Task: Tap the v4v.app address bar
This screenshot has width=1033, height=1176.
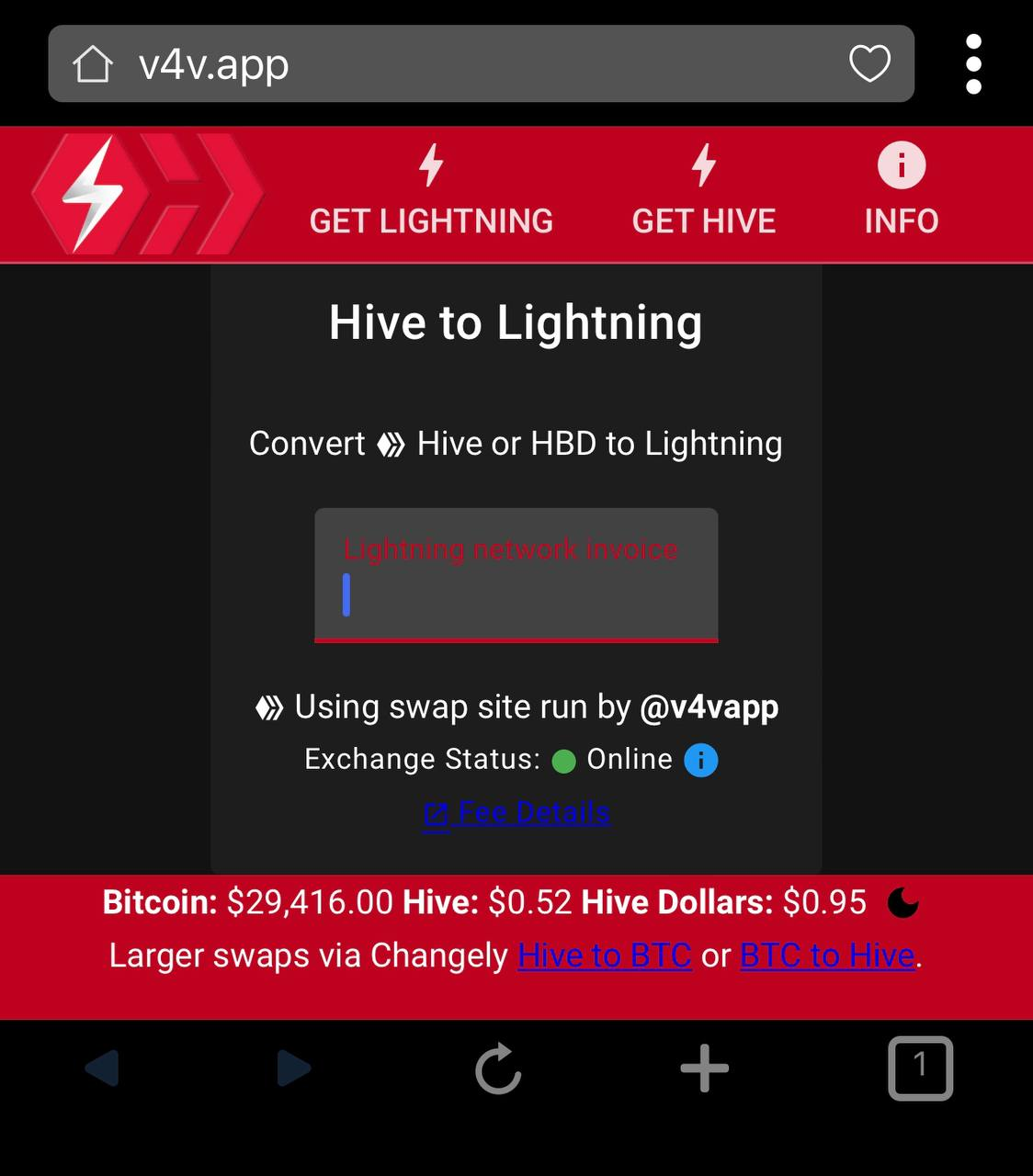Action: [460, 64]
